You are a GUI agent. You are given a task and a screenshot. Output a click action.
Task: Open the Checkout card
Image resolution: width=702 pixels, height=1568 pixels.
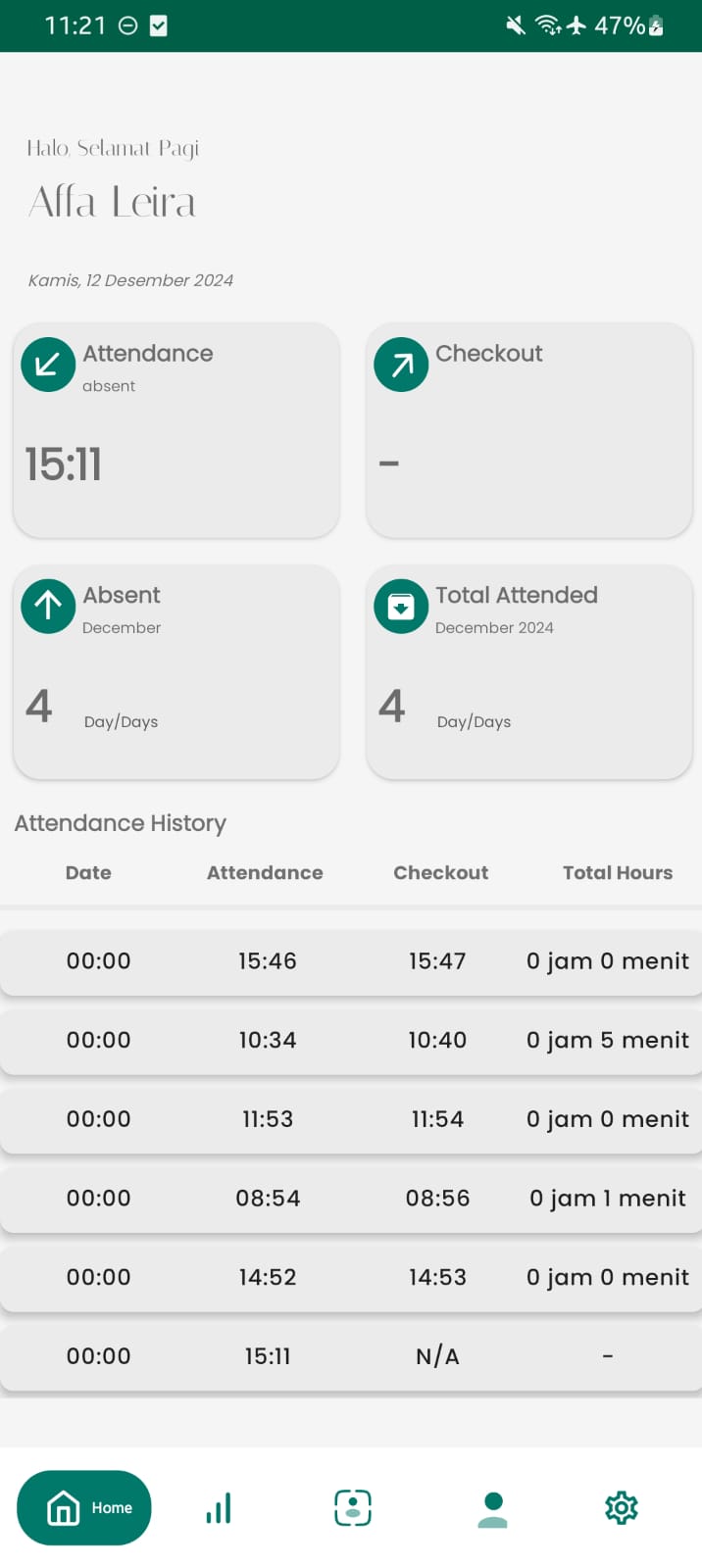pos(529,429)
